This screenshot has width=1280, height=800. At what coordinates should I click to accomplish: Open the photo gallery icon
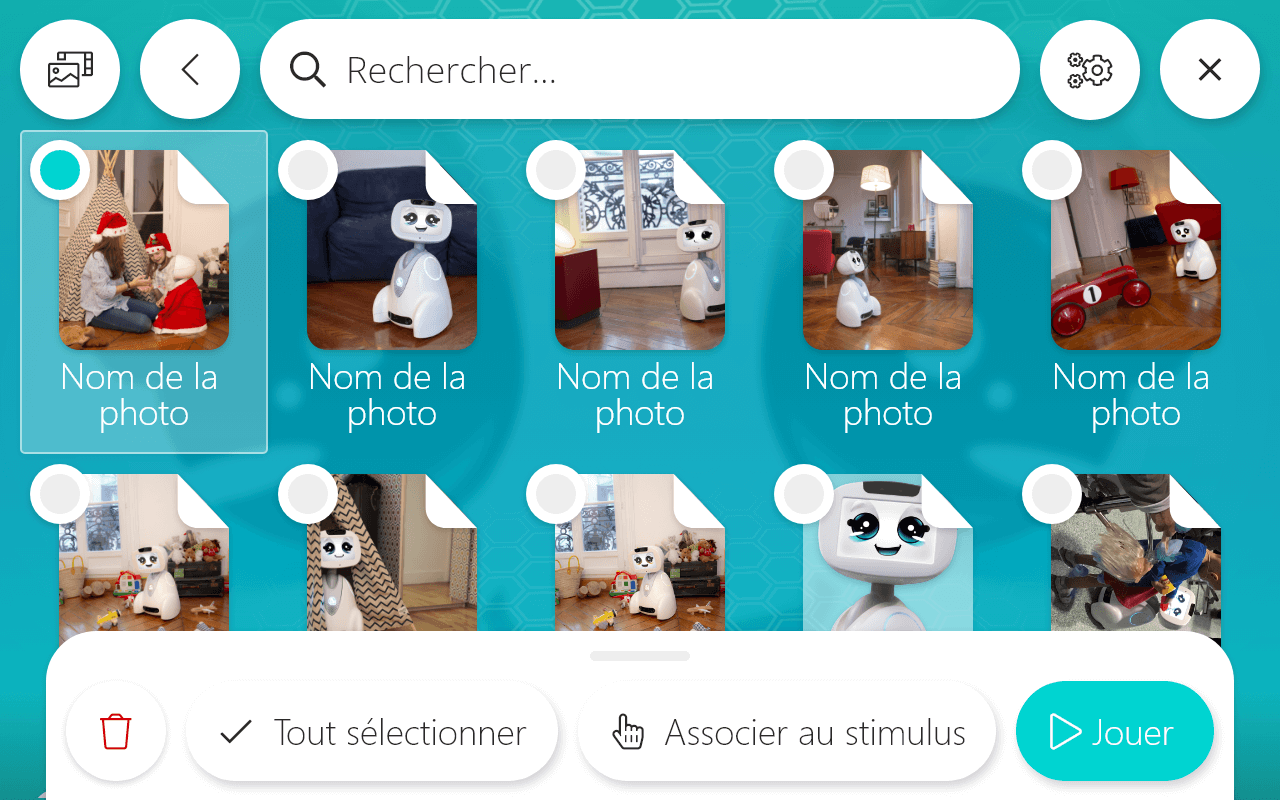pos(70,70)
